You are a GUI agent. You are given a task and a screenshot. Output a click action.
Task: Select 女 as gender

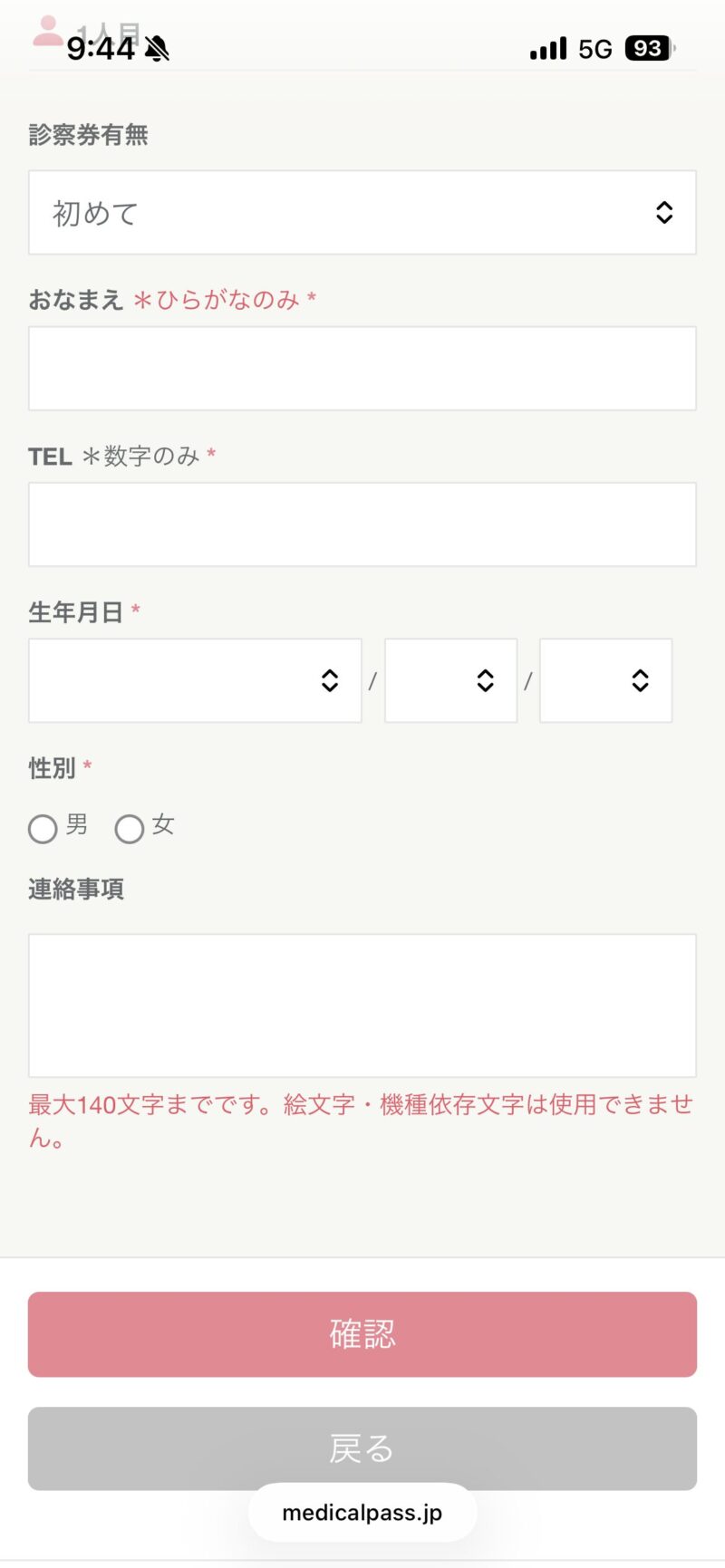130,829
